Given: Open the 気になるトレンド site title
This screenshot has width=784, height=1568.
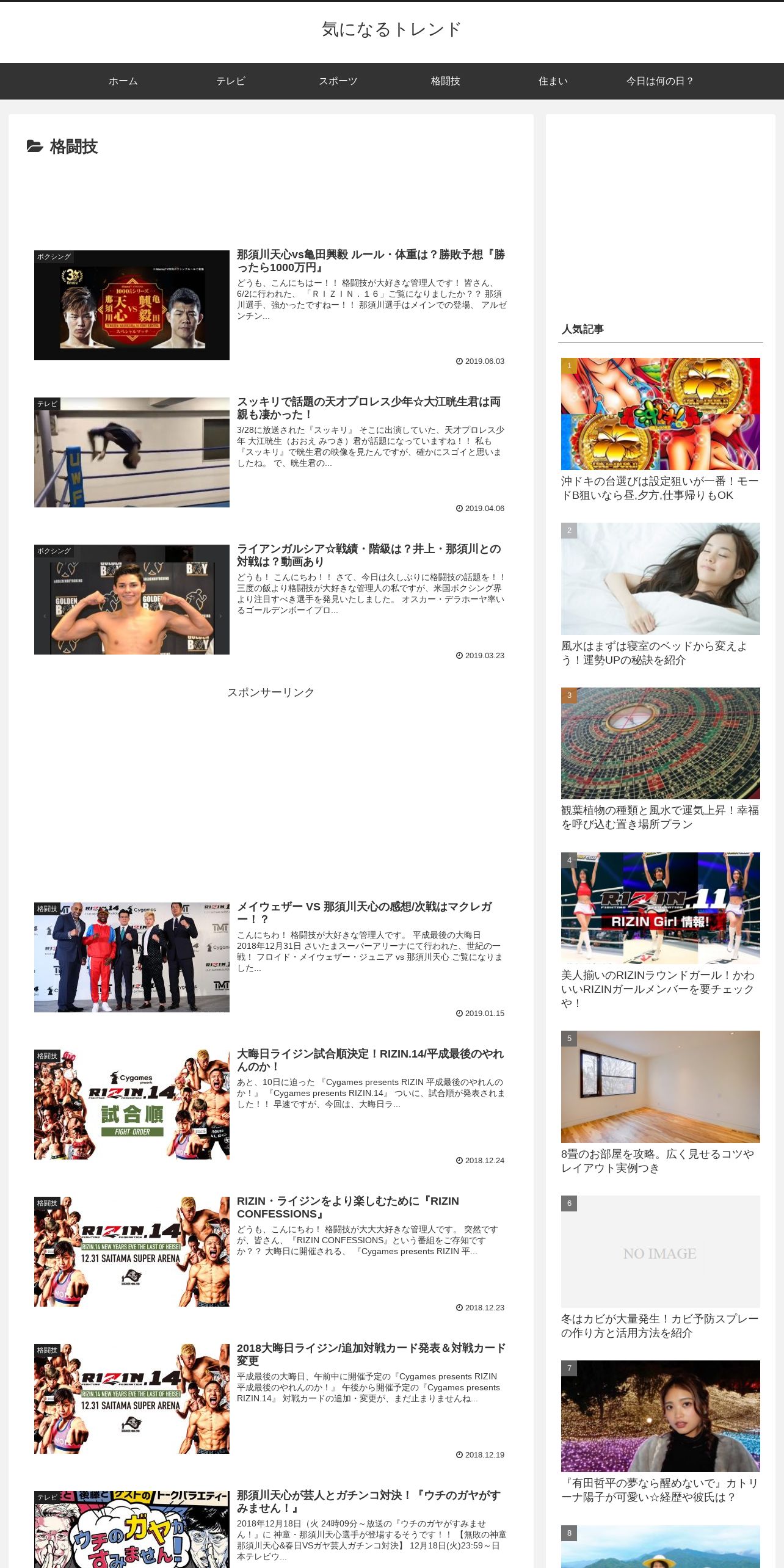Looking at the screenshot, I should pos(391,29).
